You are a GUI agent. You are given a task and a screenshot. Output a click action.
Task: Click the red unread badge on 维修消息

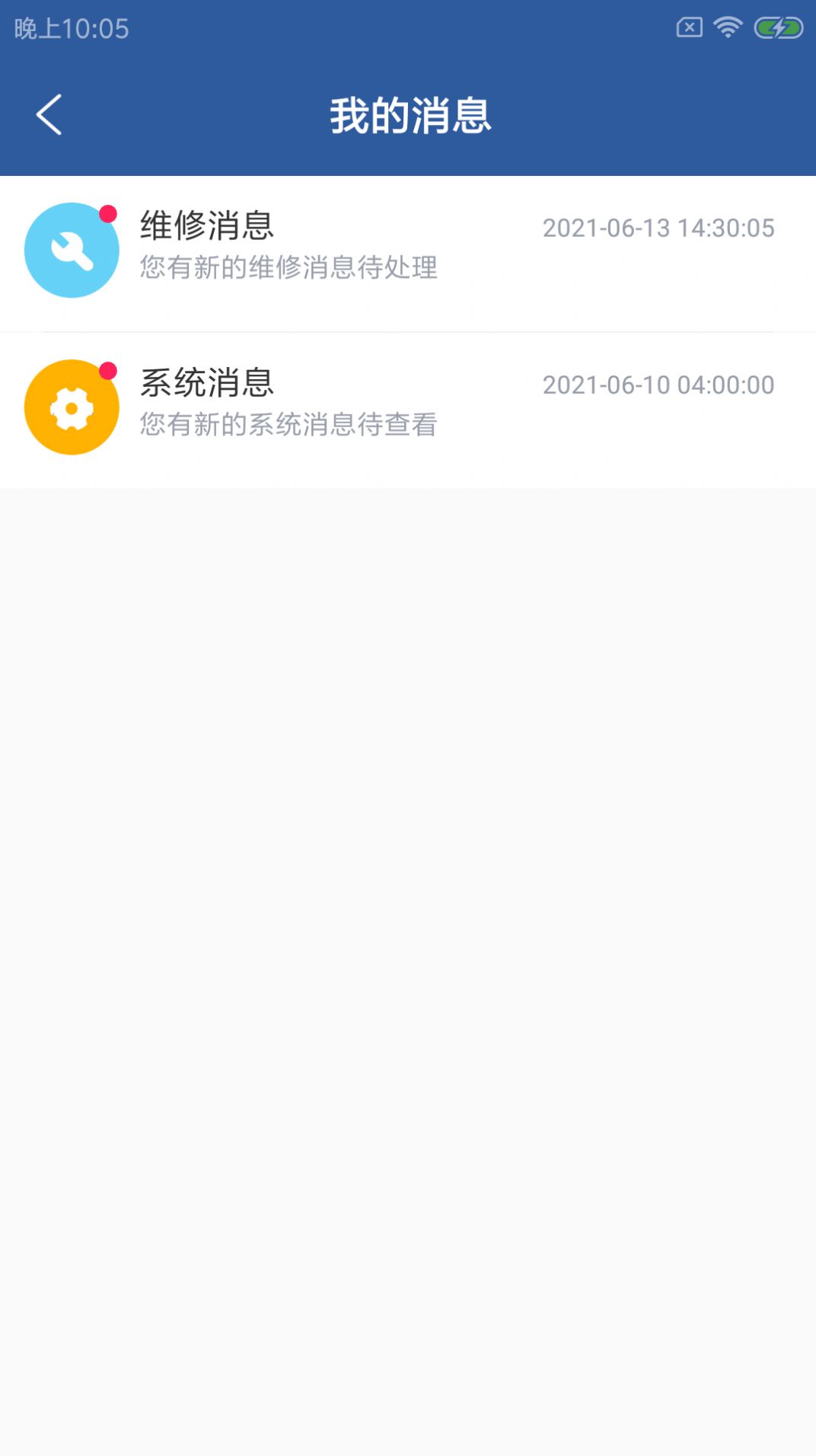point(109,214)
